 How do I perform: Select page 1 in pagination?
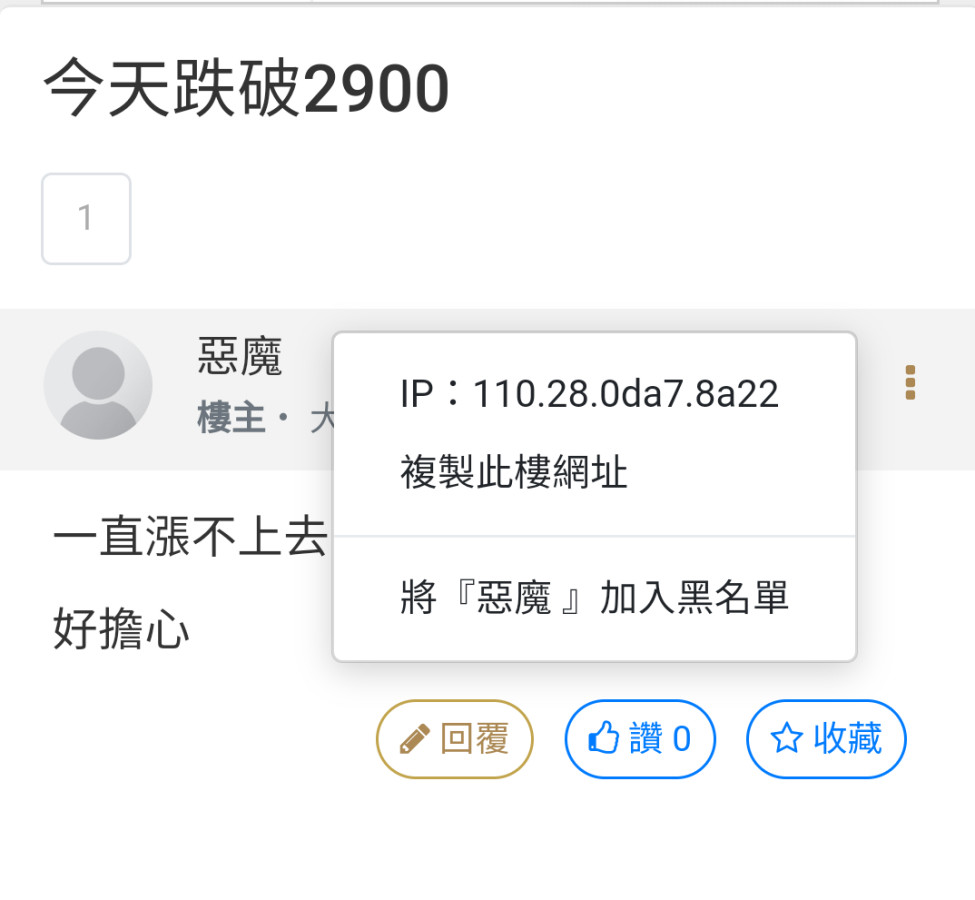(x=86, y=218)
